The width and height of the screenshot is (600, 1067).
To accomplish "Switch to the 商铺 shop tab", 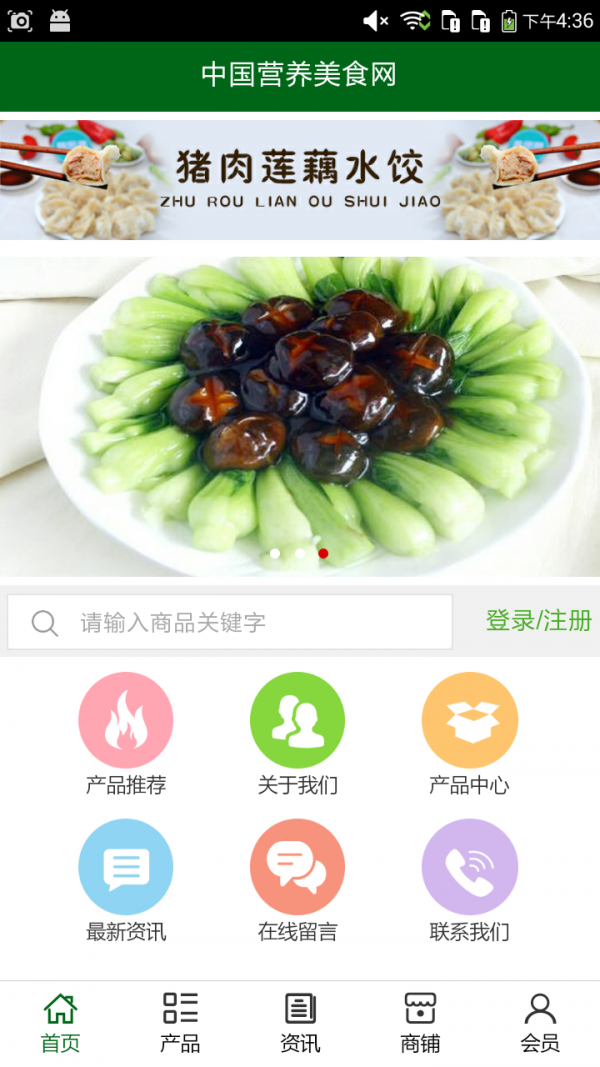I will (x=420, y=1022).
